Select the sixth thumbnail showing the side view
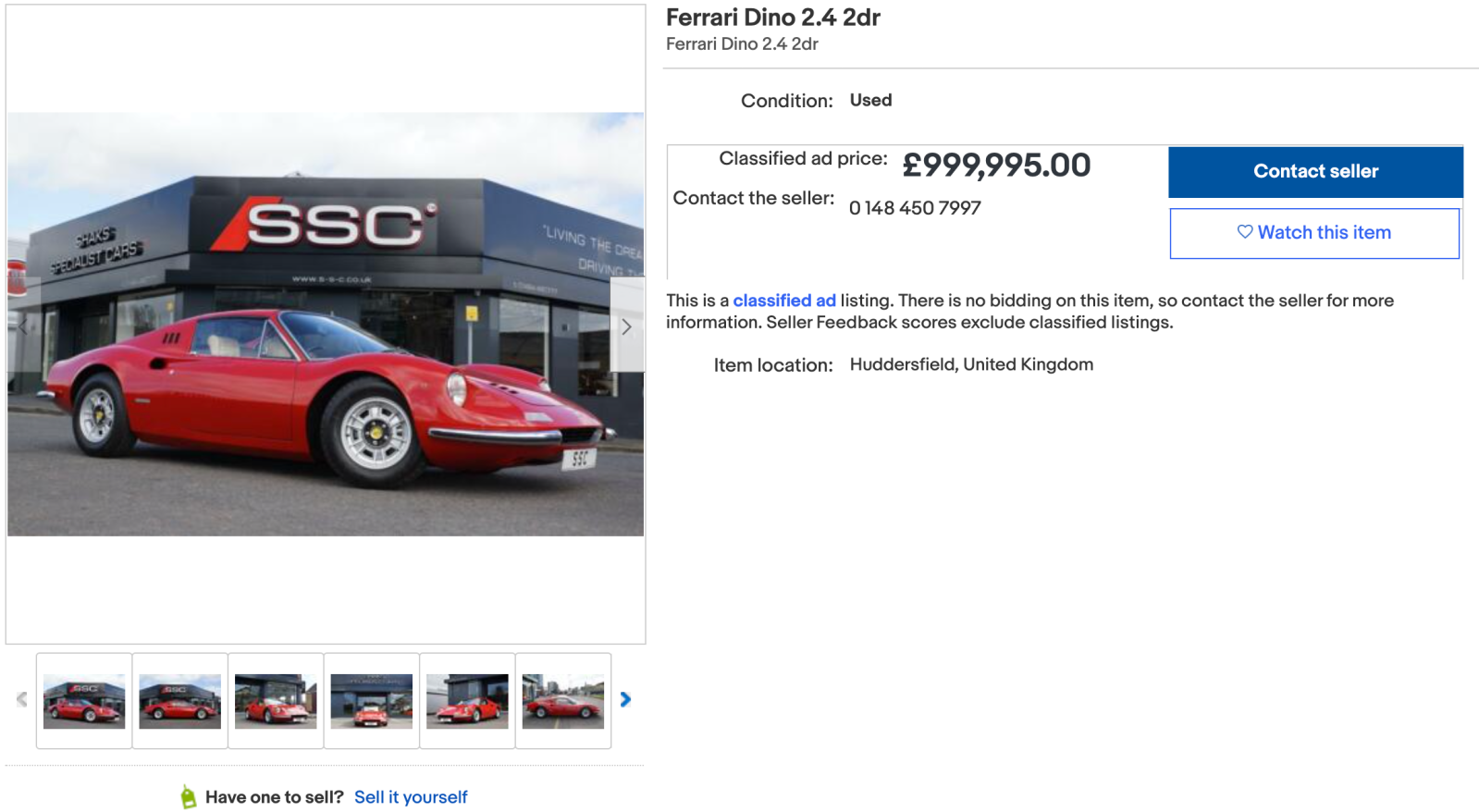The image size is (1479, 812). 562,701
